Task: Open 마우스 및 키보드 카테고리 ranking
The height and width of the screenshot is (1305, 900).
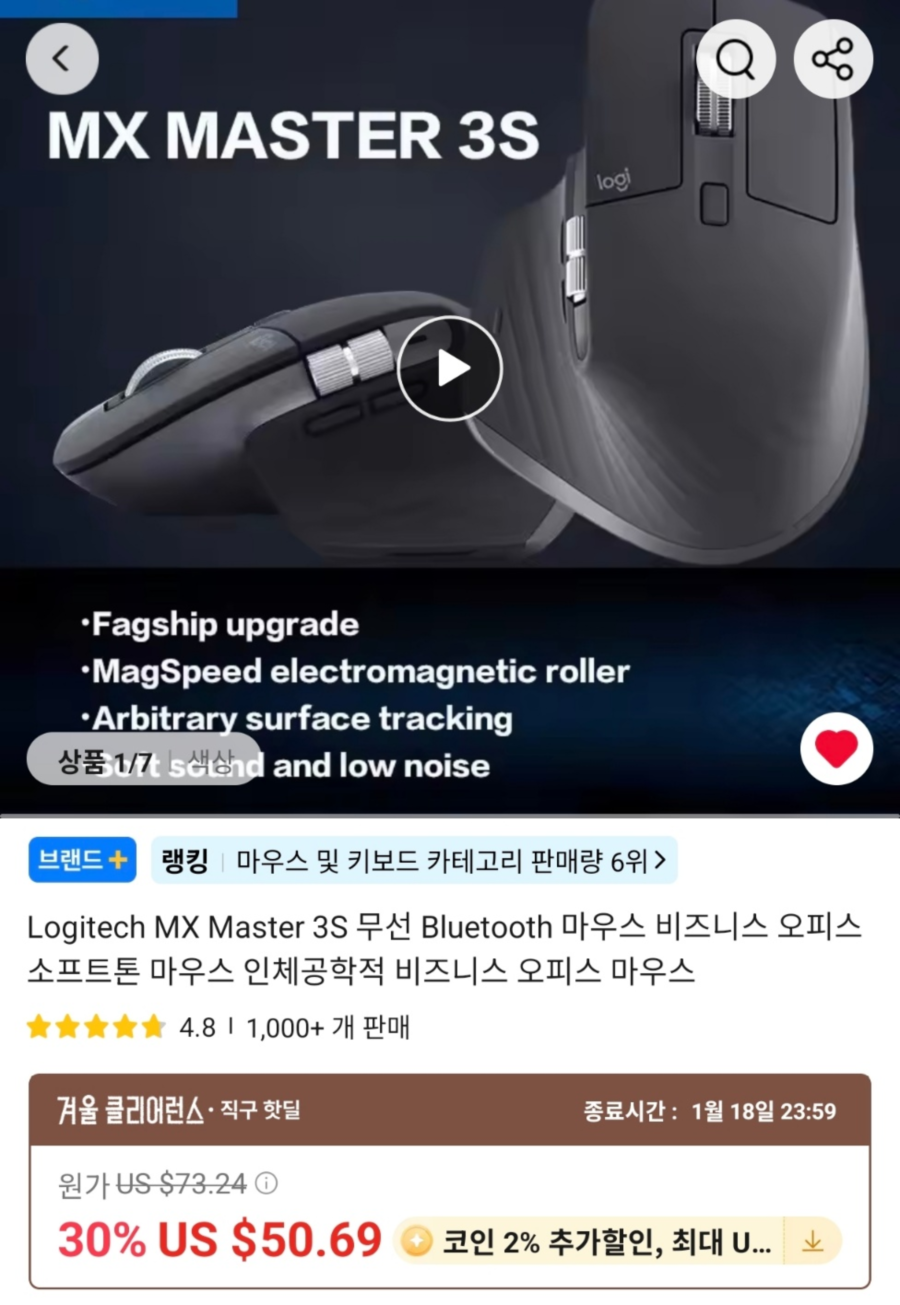Action: (440, 859)
